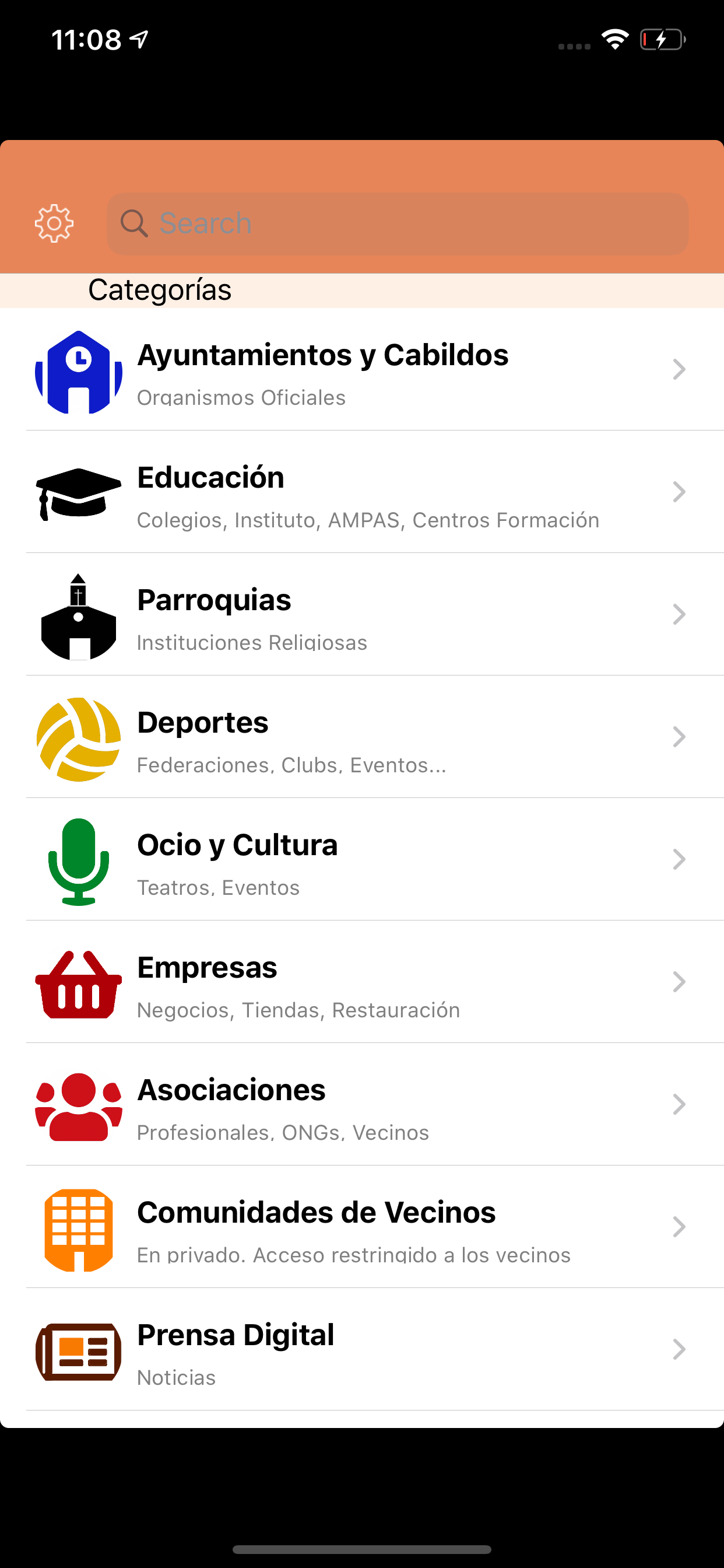This screenshot has width=724, height=1568.
Task: Tap the Search field
Action: pyautogui.click(x=398, y=223)
